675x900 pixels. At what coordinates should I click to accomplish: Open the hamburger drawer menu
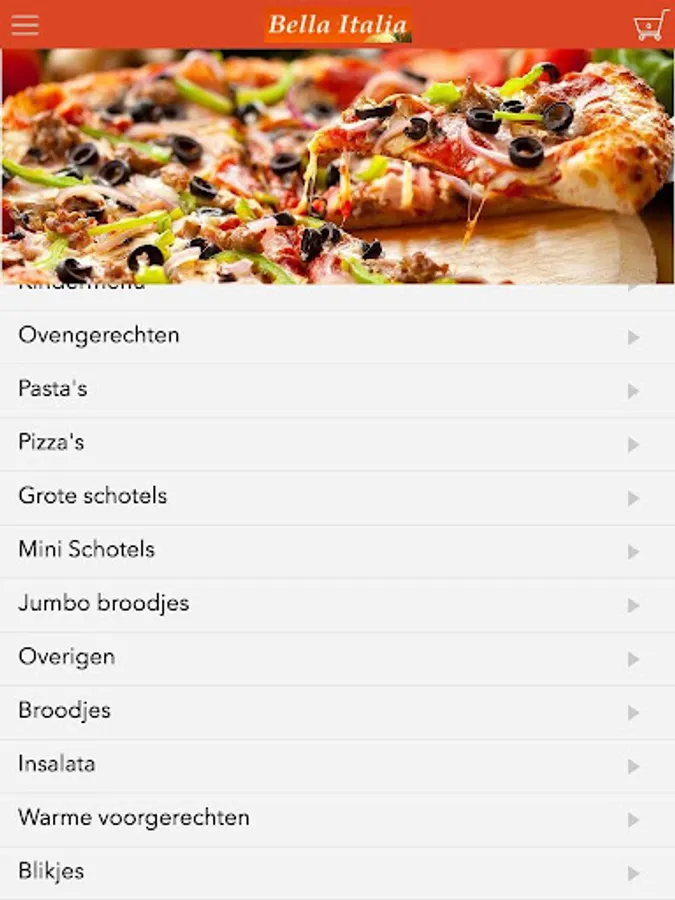click(25, 25)
